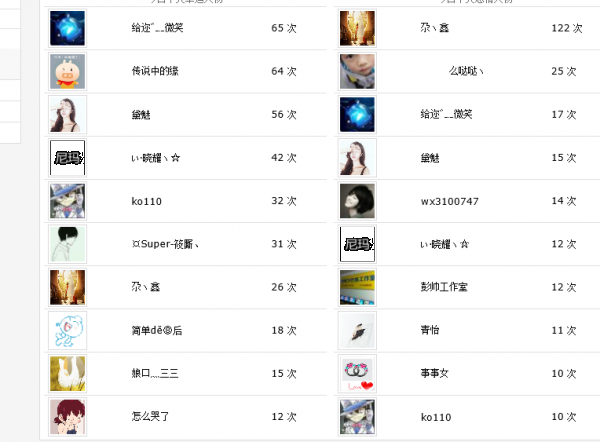Open the user row with 65 次
This screenshot has width=600, height=442.
[157, 28]
